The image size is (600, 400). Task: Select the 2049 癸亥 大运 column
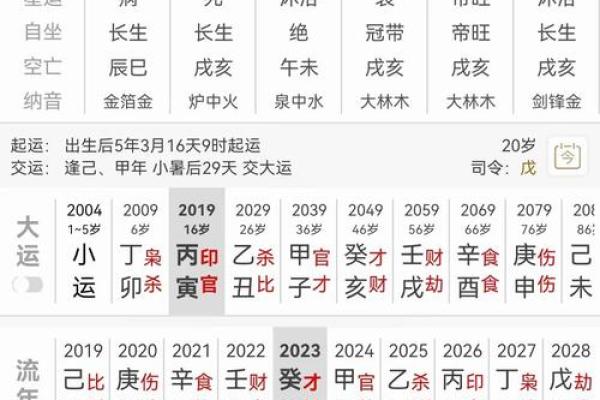coord(365,255)
